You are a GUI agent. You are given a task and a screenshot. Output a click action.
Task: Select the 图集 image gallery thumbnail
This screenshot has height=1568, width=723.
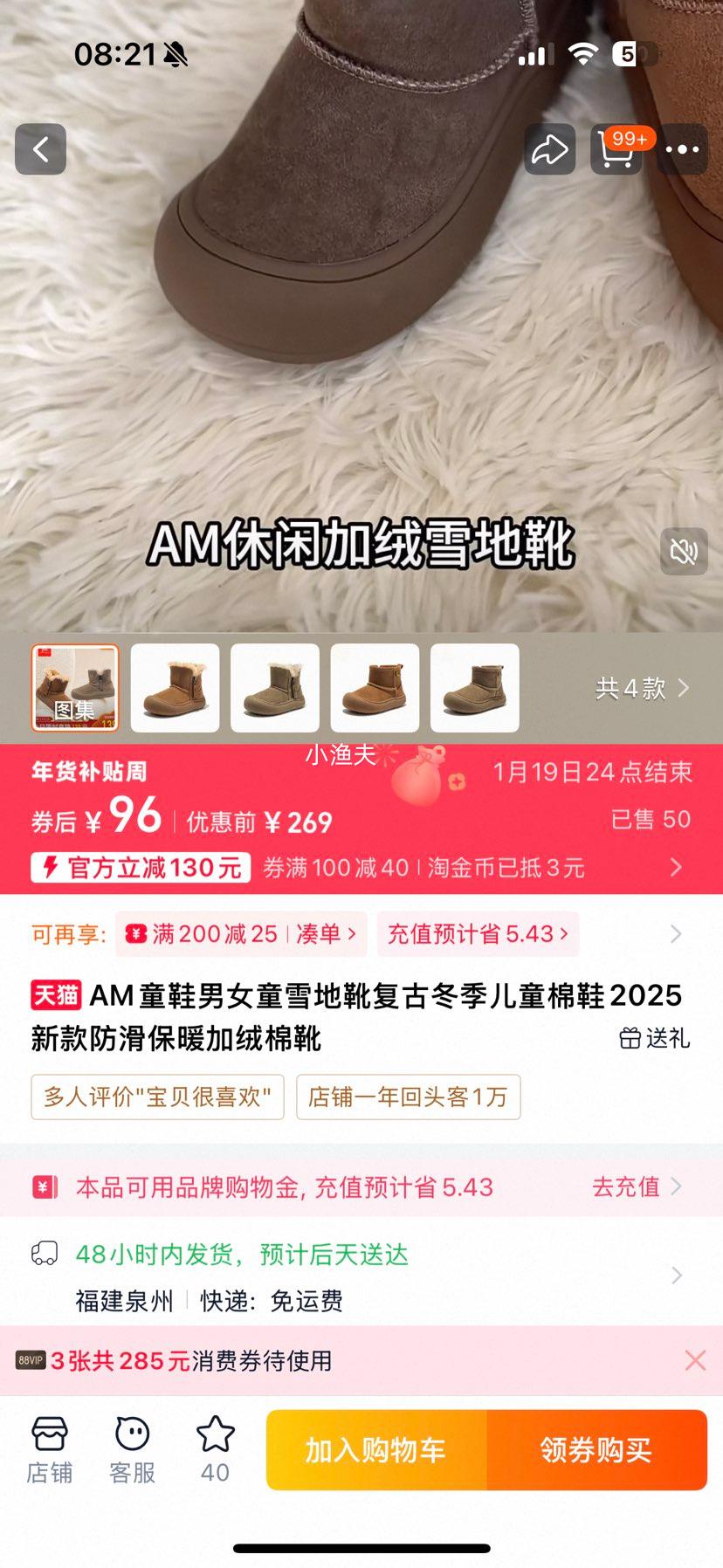(74, 688)
